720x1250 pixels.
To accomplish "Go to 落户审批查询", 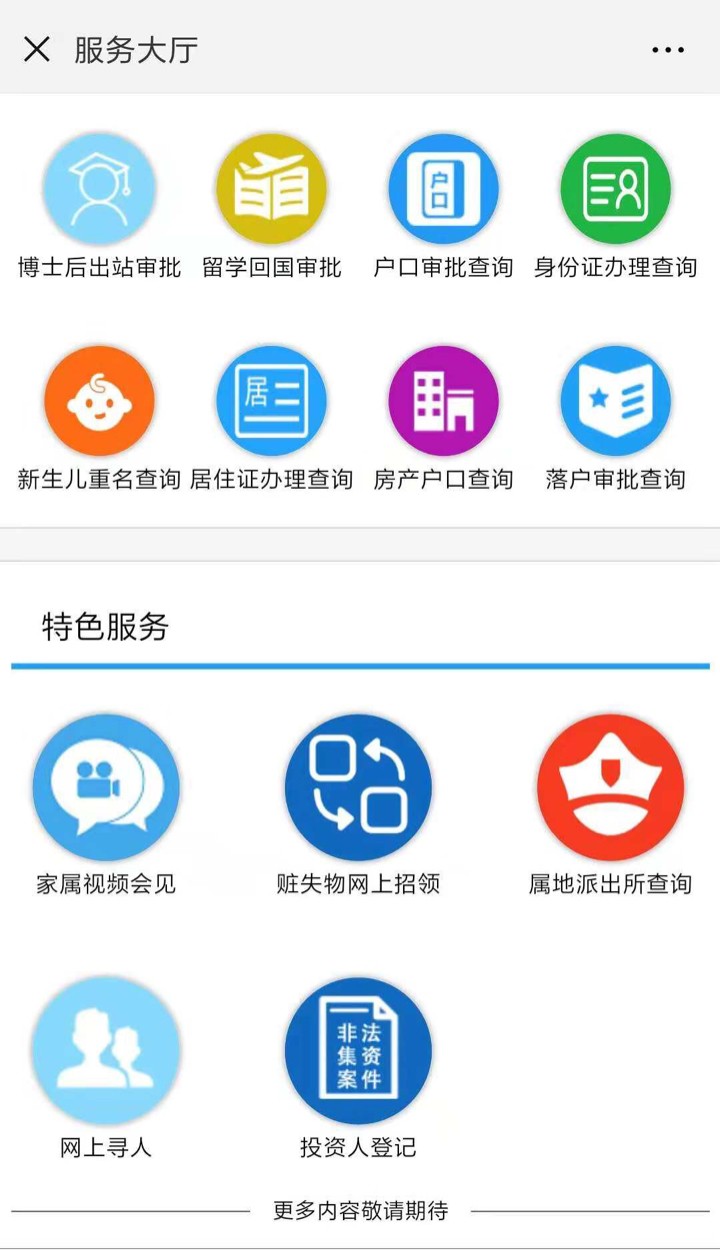I will coord(615,401).
